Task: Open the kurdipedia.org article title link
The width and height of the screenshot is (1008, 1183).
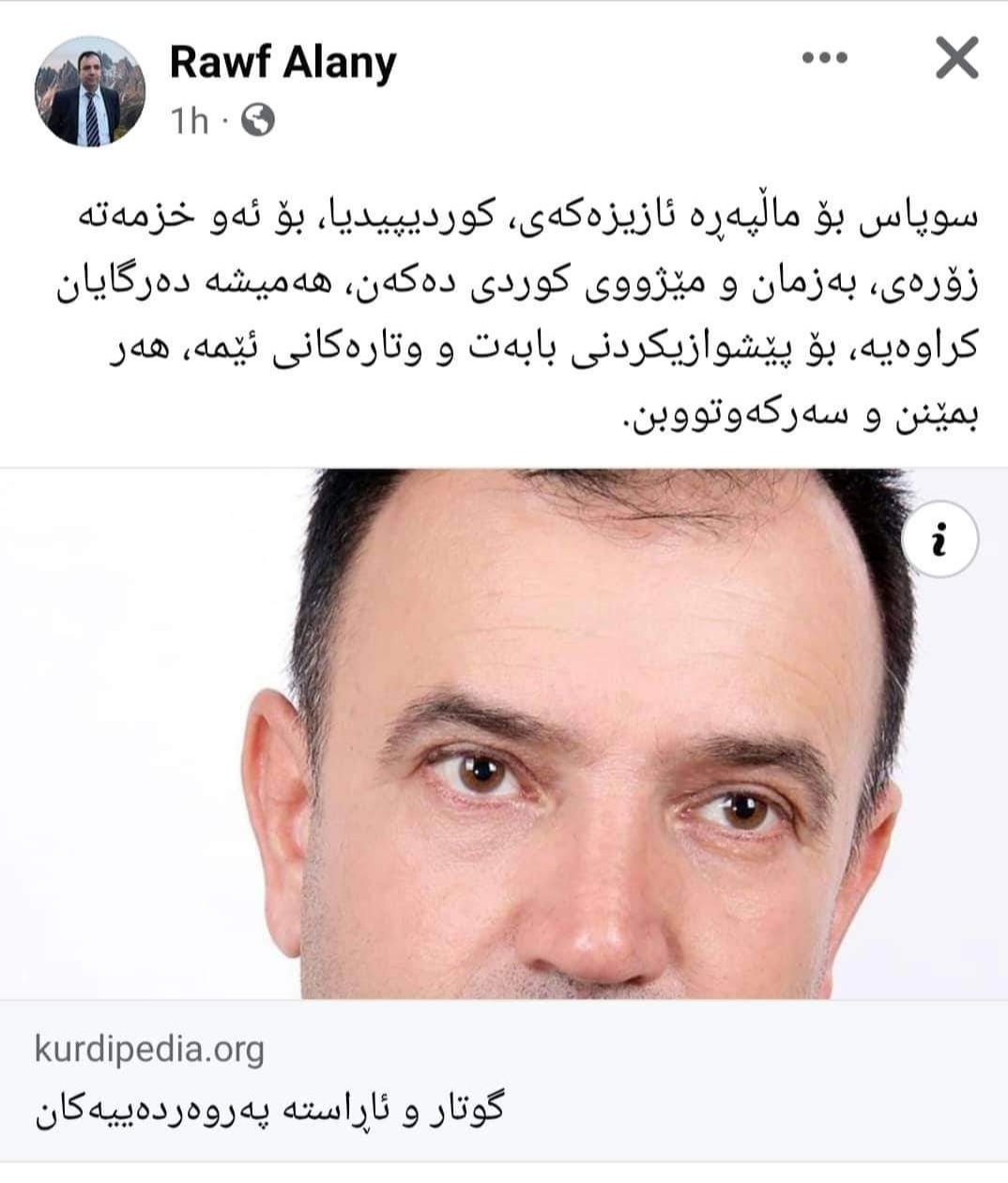Action: [269, 1108]
